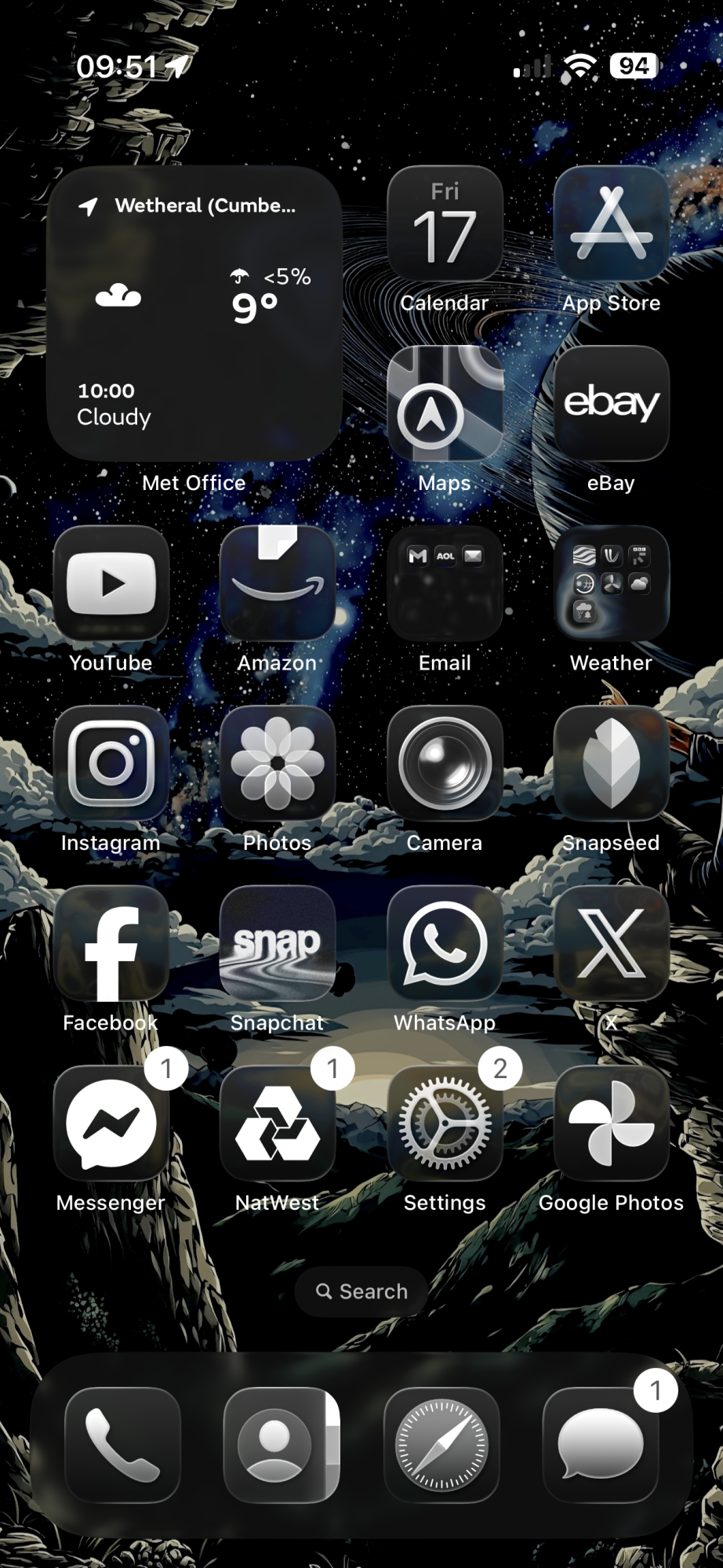Screen dimensions: 723x1568
Task: Launch Snapseed
Action: 611,764
